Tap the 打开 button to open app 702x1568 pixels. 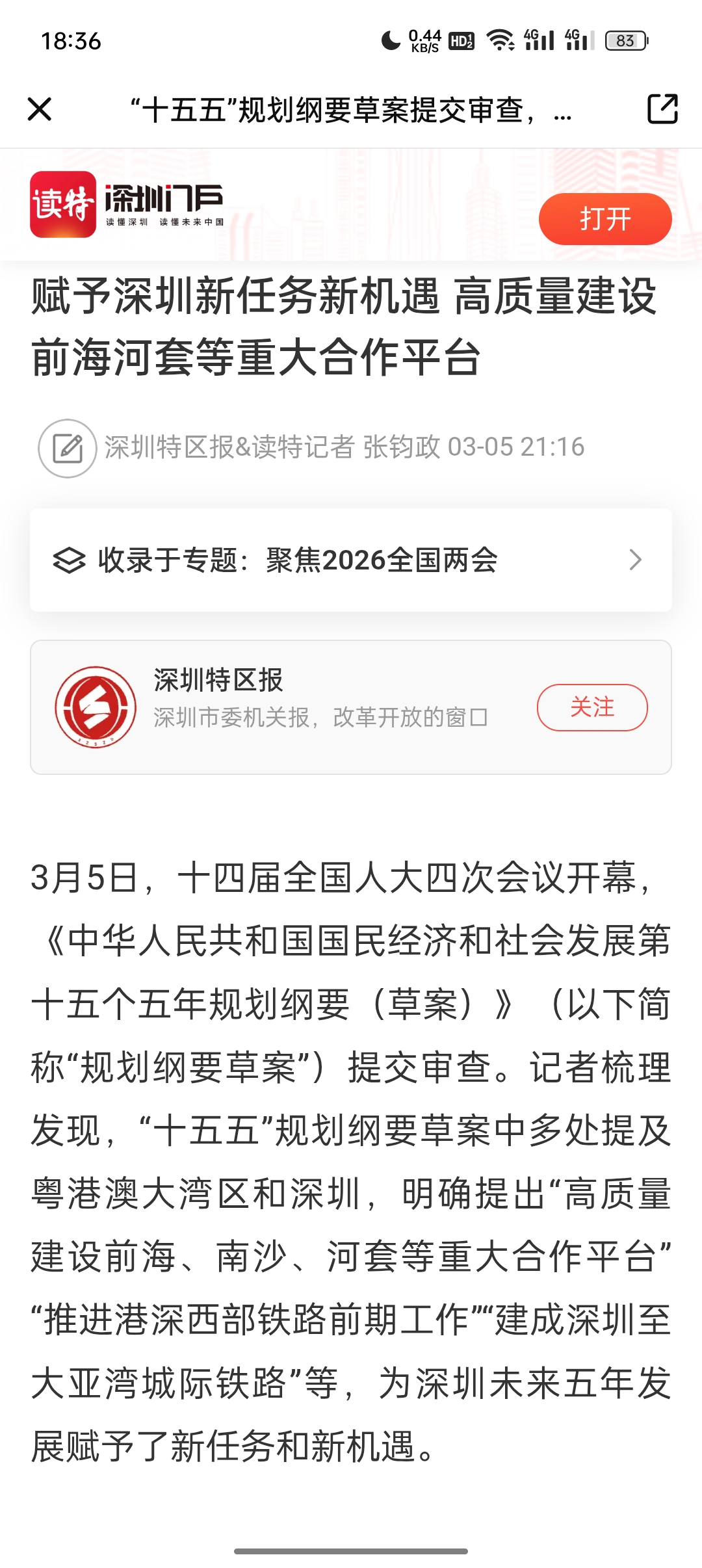point(604,219)
